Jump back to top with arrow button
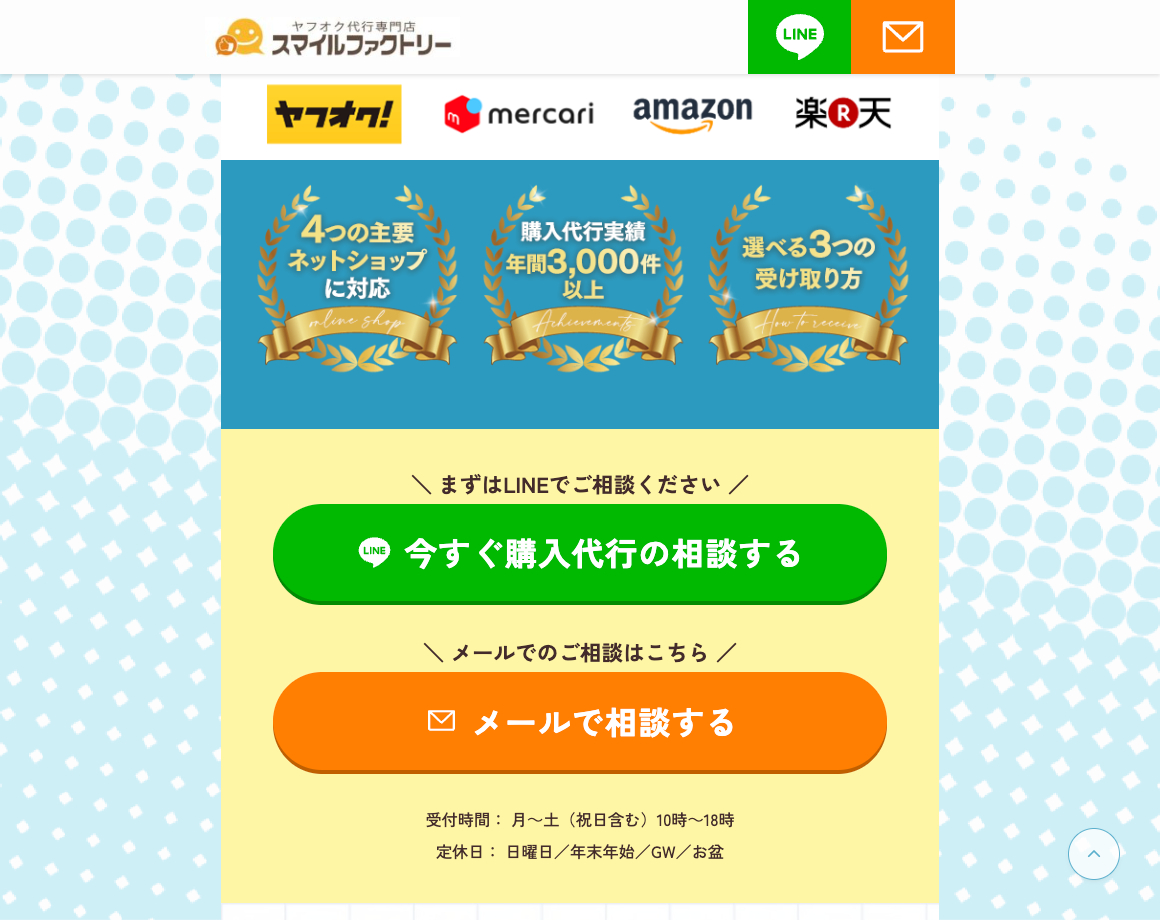Screen dimensions: 1160x920 [x=1093, y=854]
